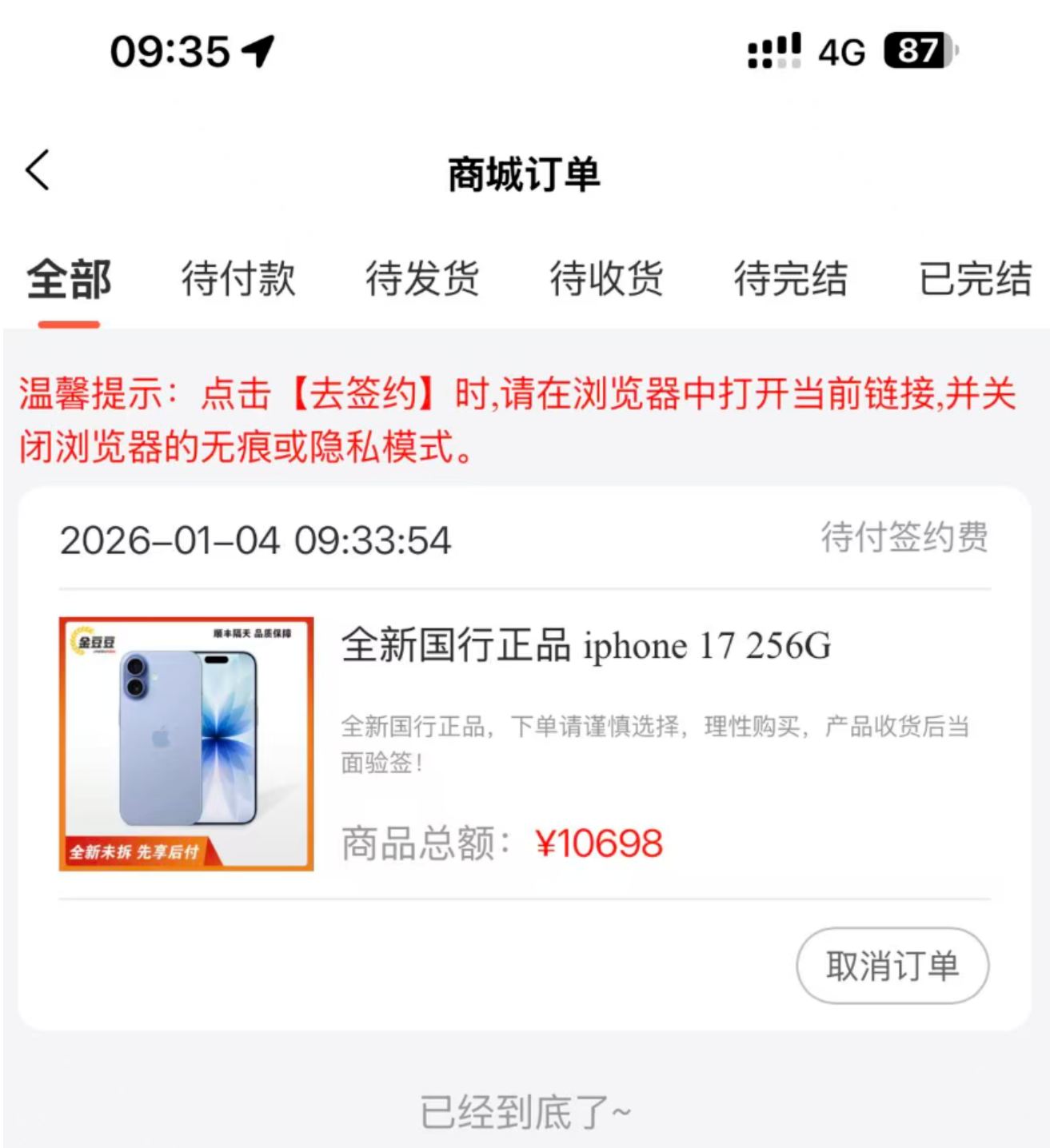Open the 待发货 tab
The image size is (1050, 1148).
click(x=422, y=280)
